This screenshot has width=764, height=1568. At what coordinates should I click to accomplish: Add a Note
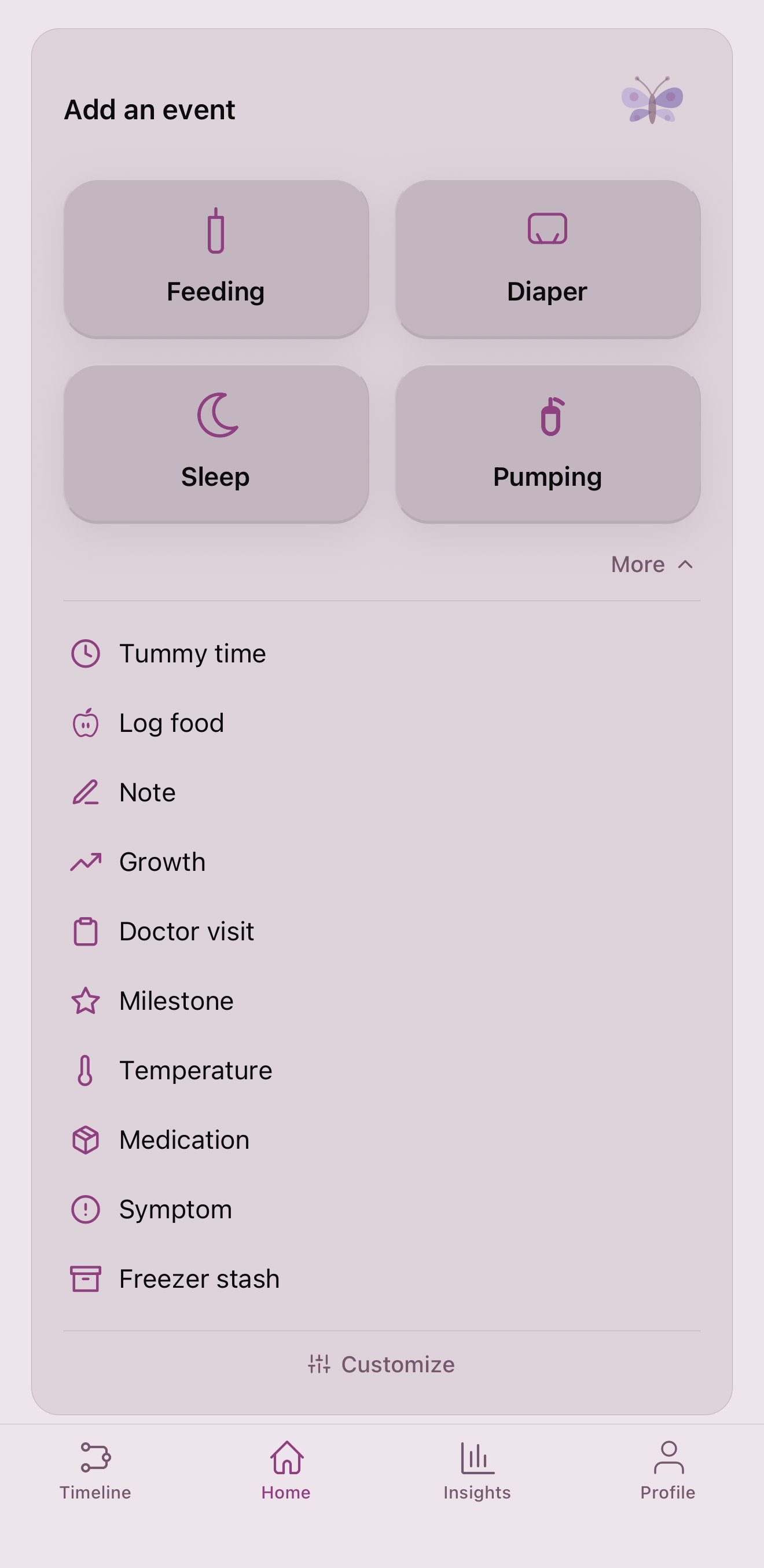[147, 793]
